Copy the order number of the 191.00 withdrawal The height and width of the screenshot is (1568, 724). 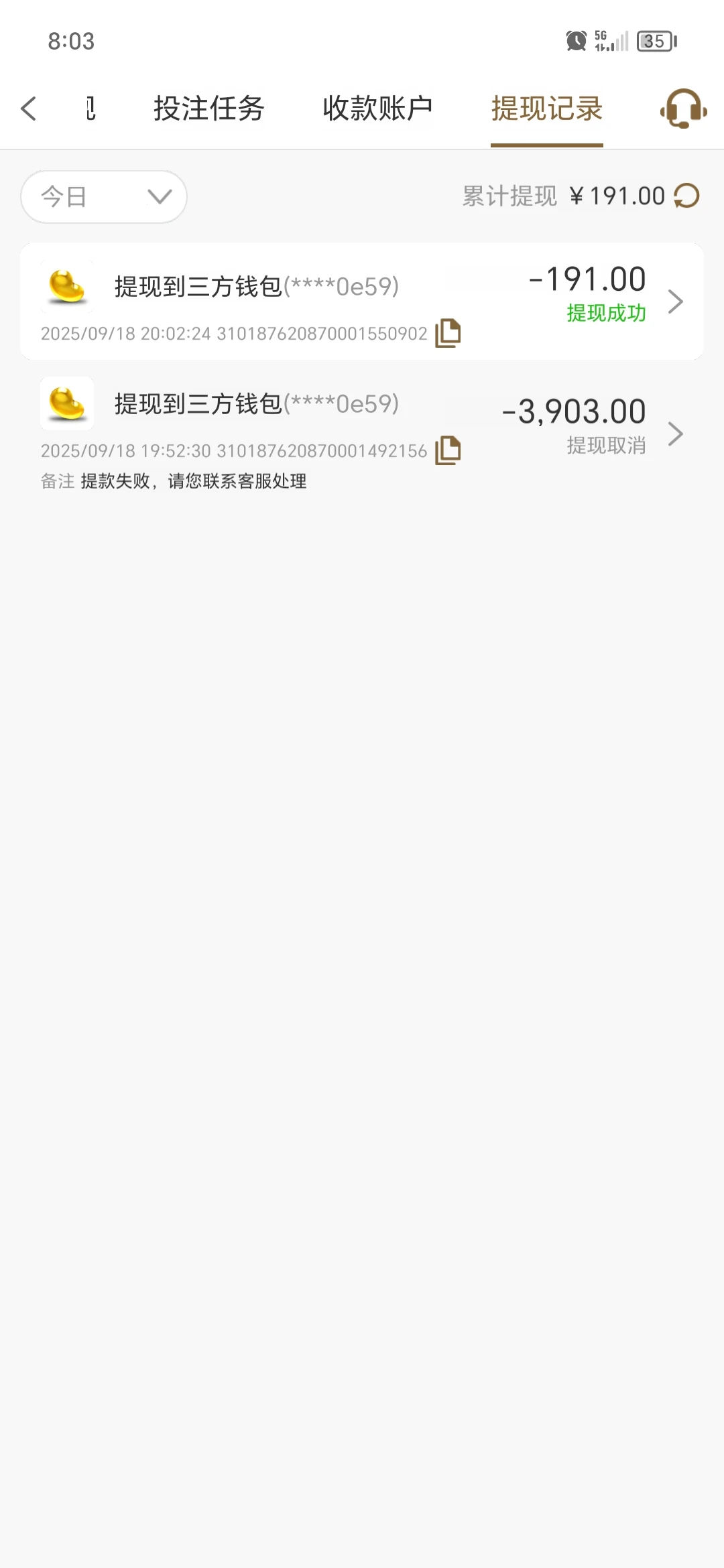pos(448,332)
